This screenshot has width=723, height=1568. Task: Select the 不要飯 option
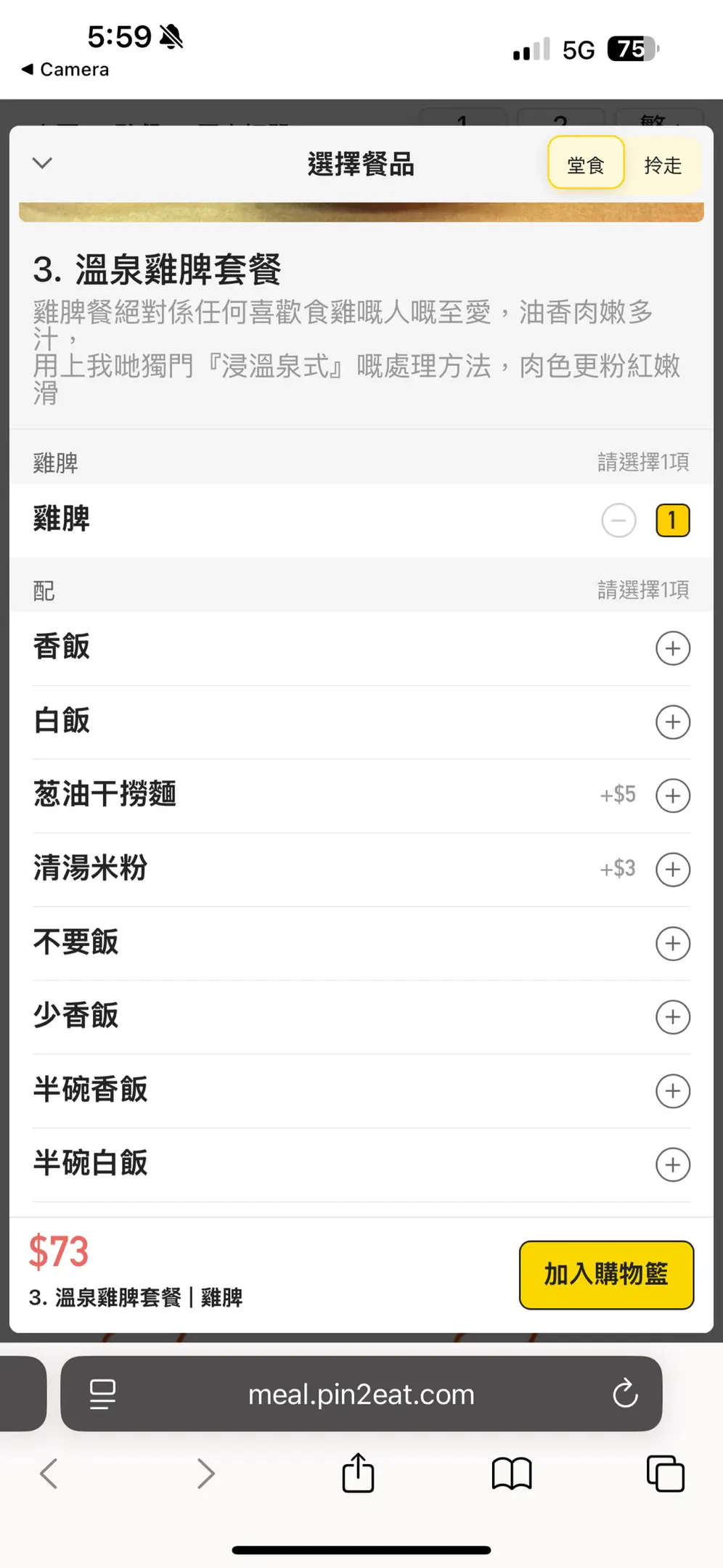(672, 944)
